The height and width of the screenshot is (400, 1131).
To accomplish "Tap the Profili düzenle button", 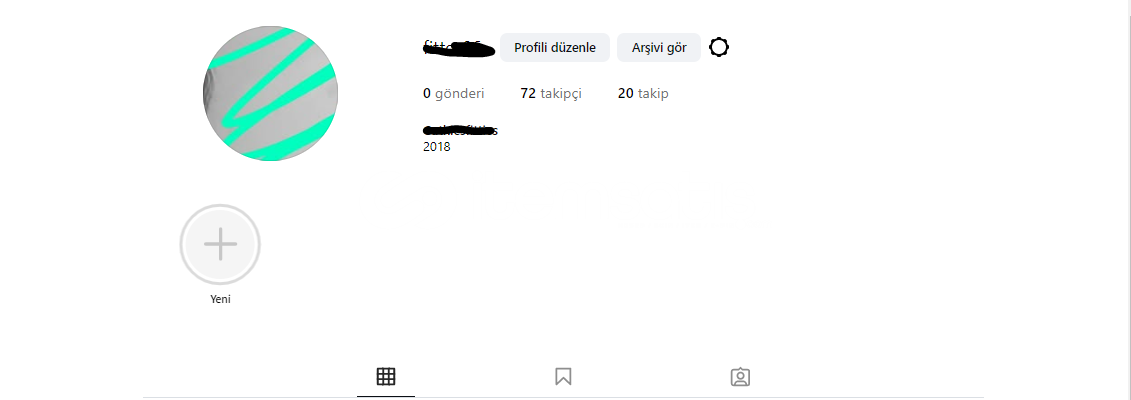I will 554,47.
